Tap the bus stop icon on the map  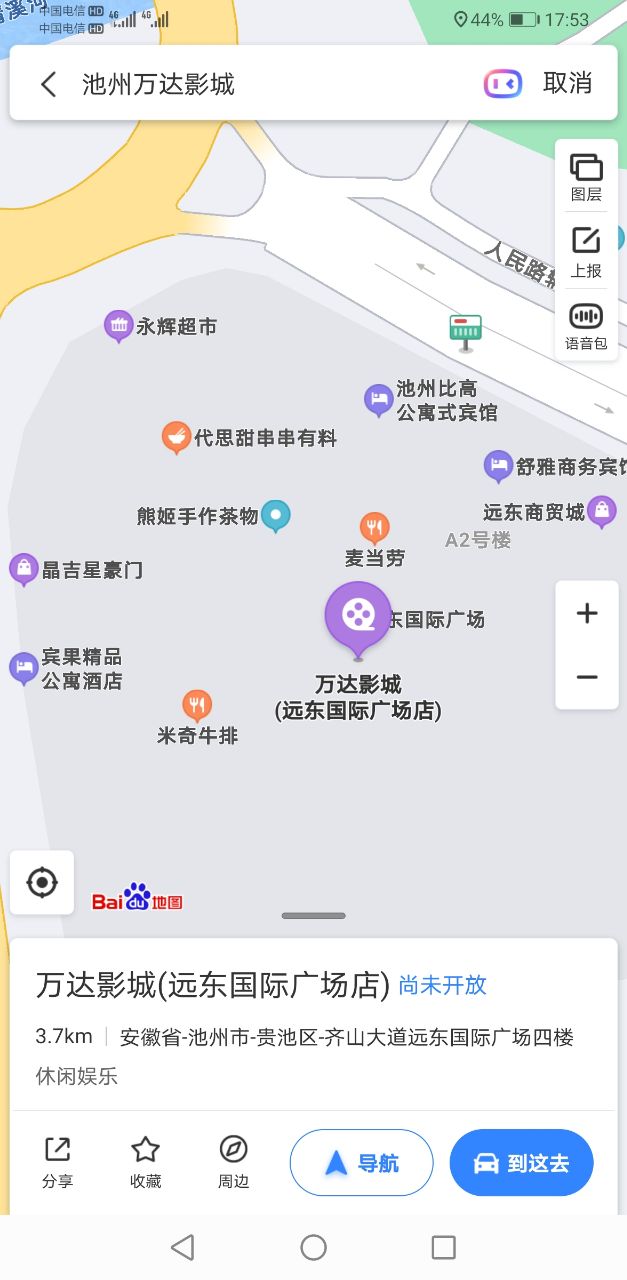[465, 331]
